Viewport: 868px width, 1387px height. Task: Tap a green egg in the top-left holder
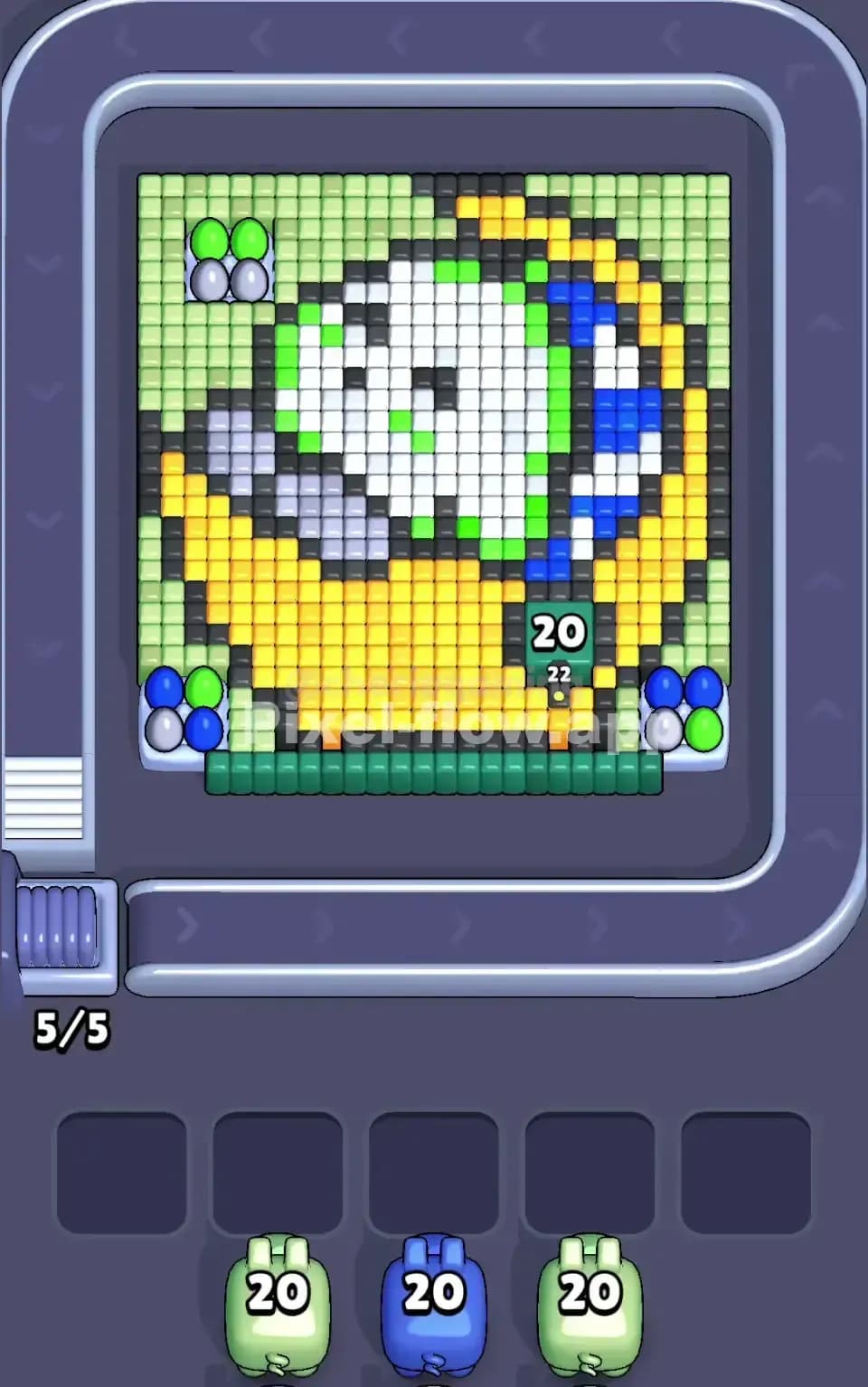[x=208, y=240]
